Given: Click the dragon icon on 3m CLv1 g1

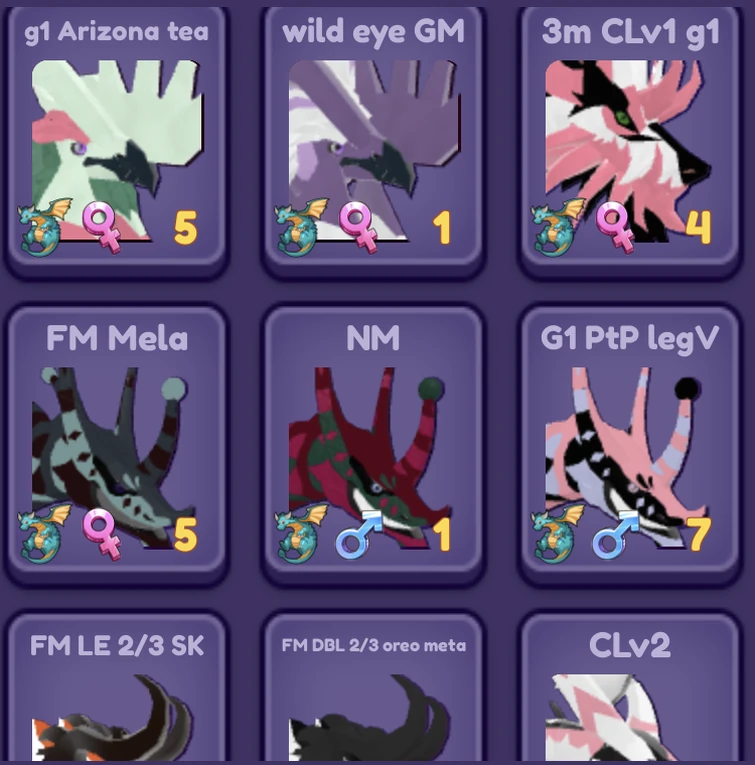Looking at the screenshot, I should tap(552, 224).
